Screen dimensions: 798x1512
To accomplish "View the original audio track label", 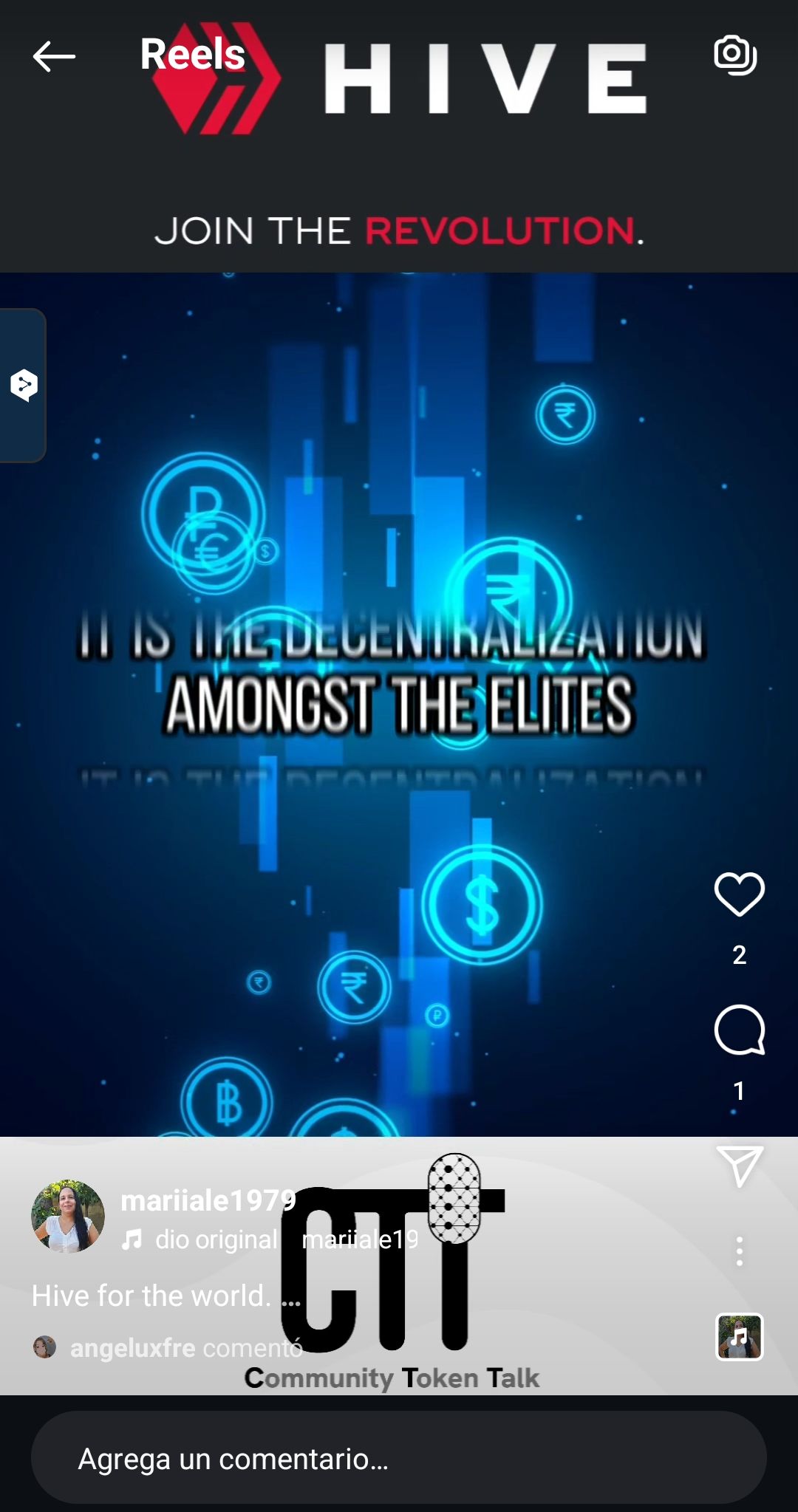I will click(x=214, y=1239).
